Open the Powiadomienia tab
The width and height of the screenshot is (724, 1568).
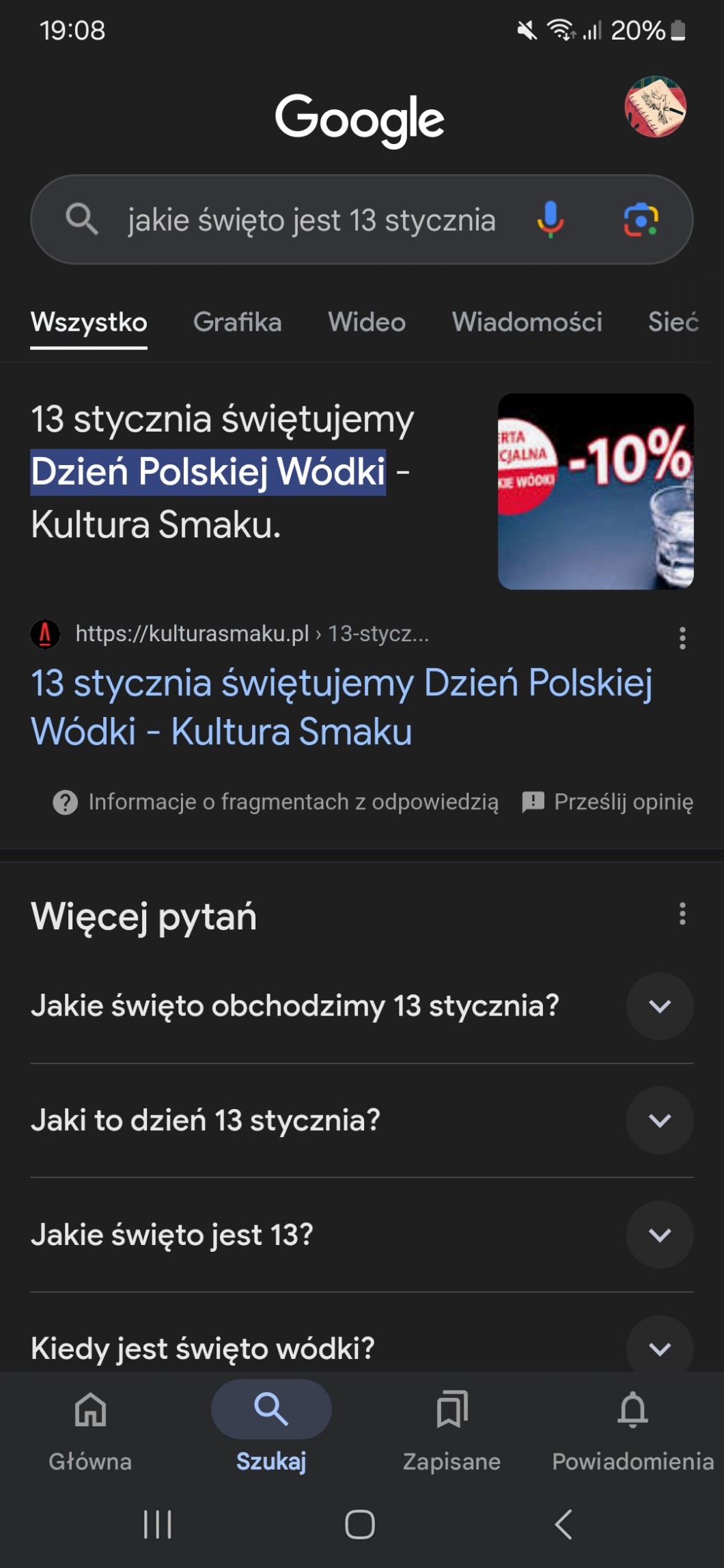tap(632, 1424)
